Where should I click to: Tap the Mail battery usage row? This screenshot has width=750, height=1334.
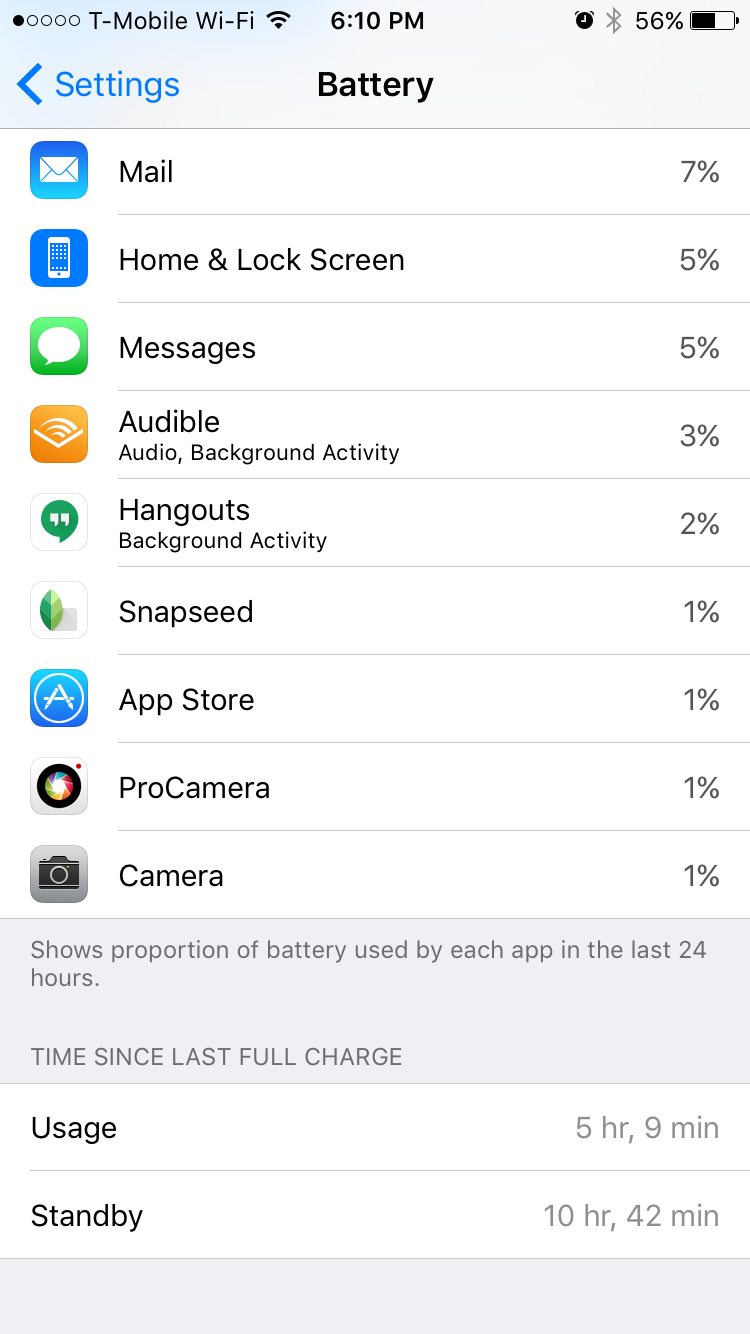click(375, 171)
